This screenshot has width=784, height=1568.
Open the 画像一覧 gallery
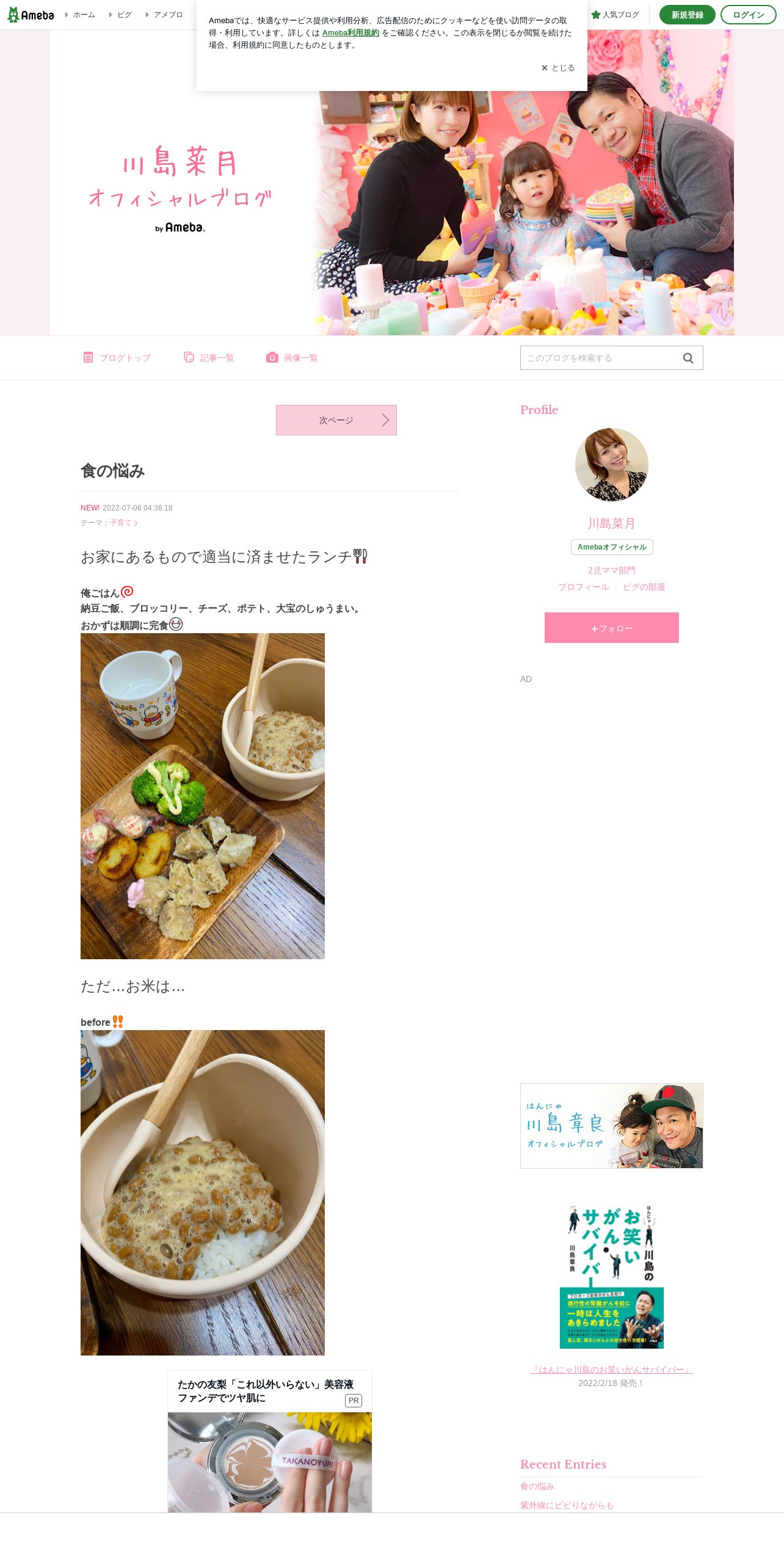292,358
